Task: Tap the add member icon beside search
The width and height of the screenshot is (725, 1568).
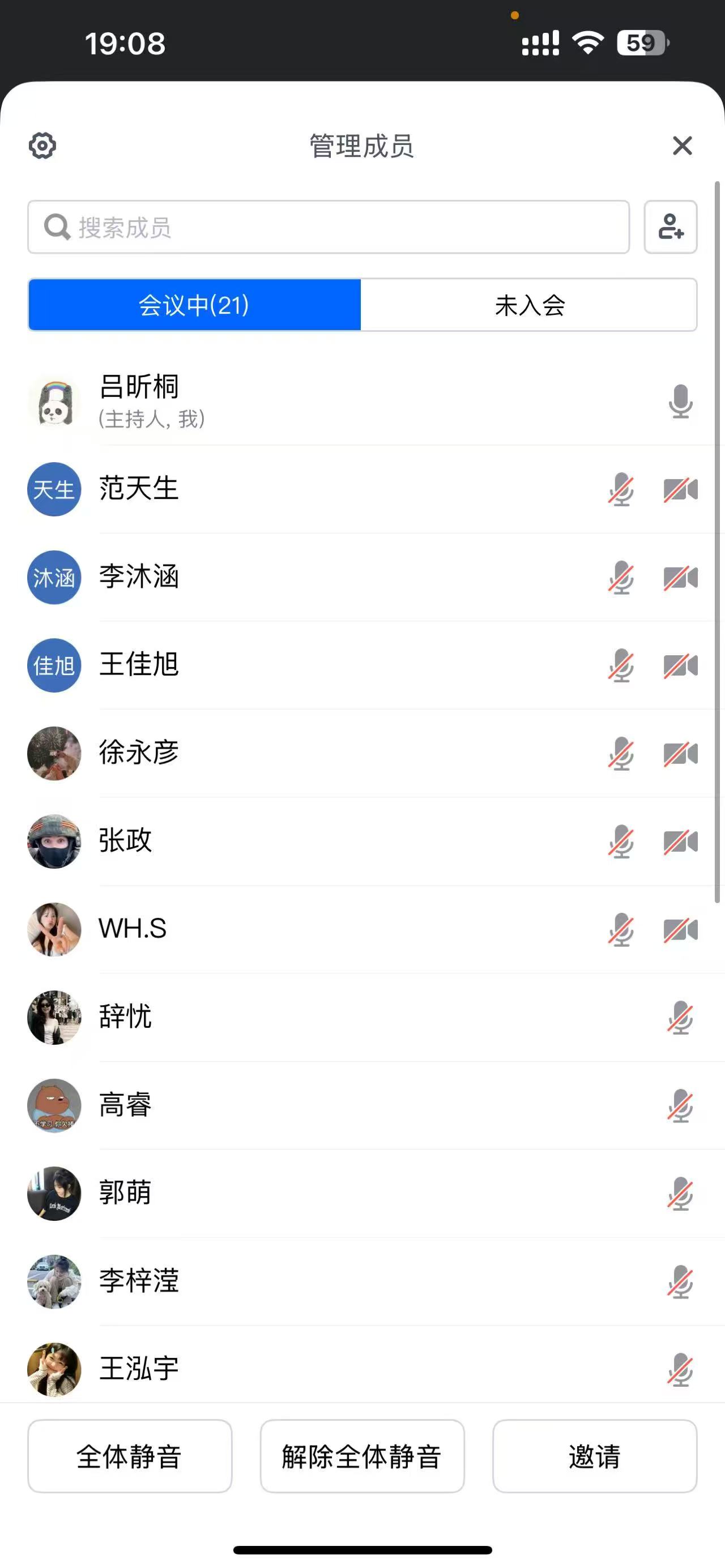Action: click(x=670, y=227)
